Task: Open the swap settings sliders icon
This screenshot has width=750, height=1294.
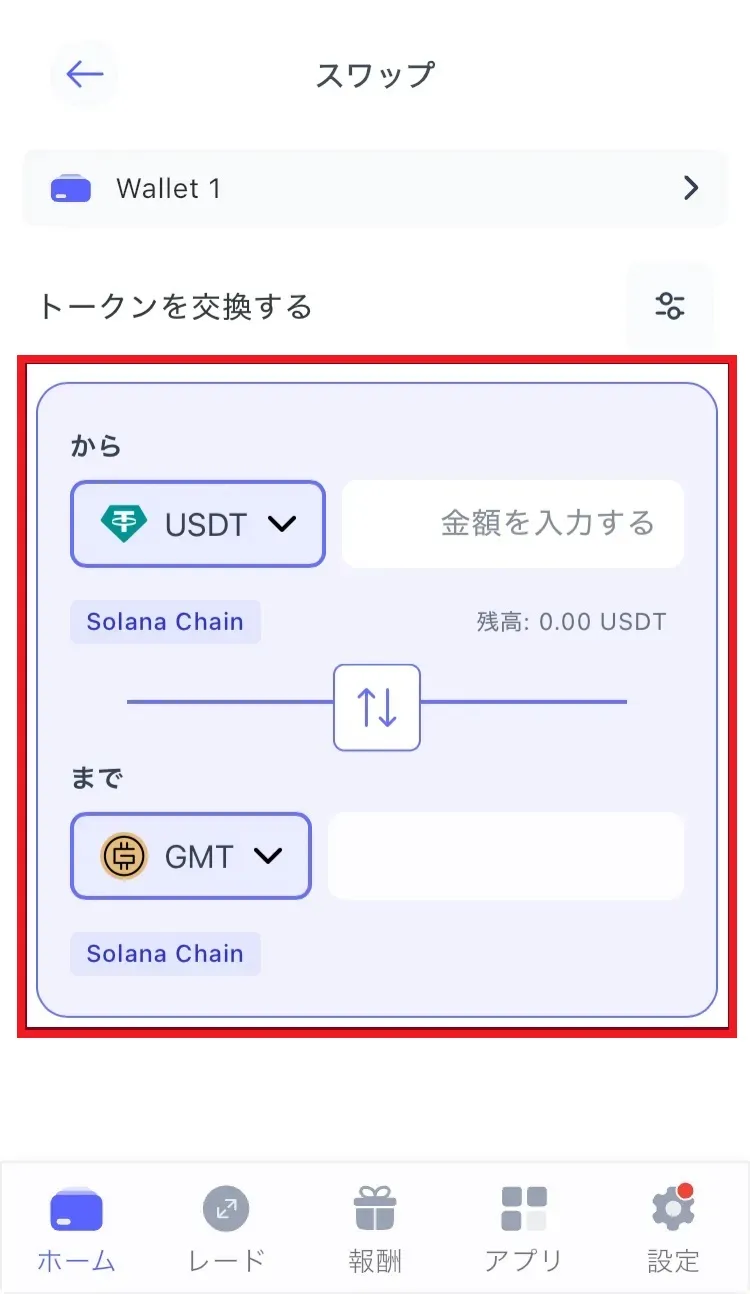Action: point(669,306)
